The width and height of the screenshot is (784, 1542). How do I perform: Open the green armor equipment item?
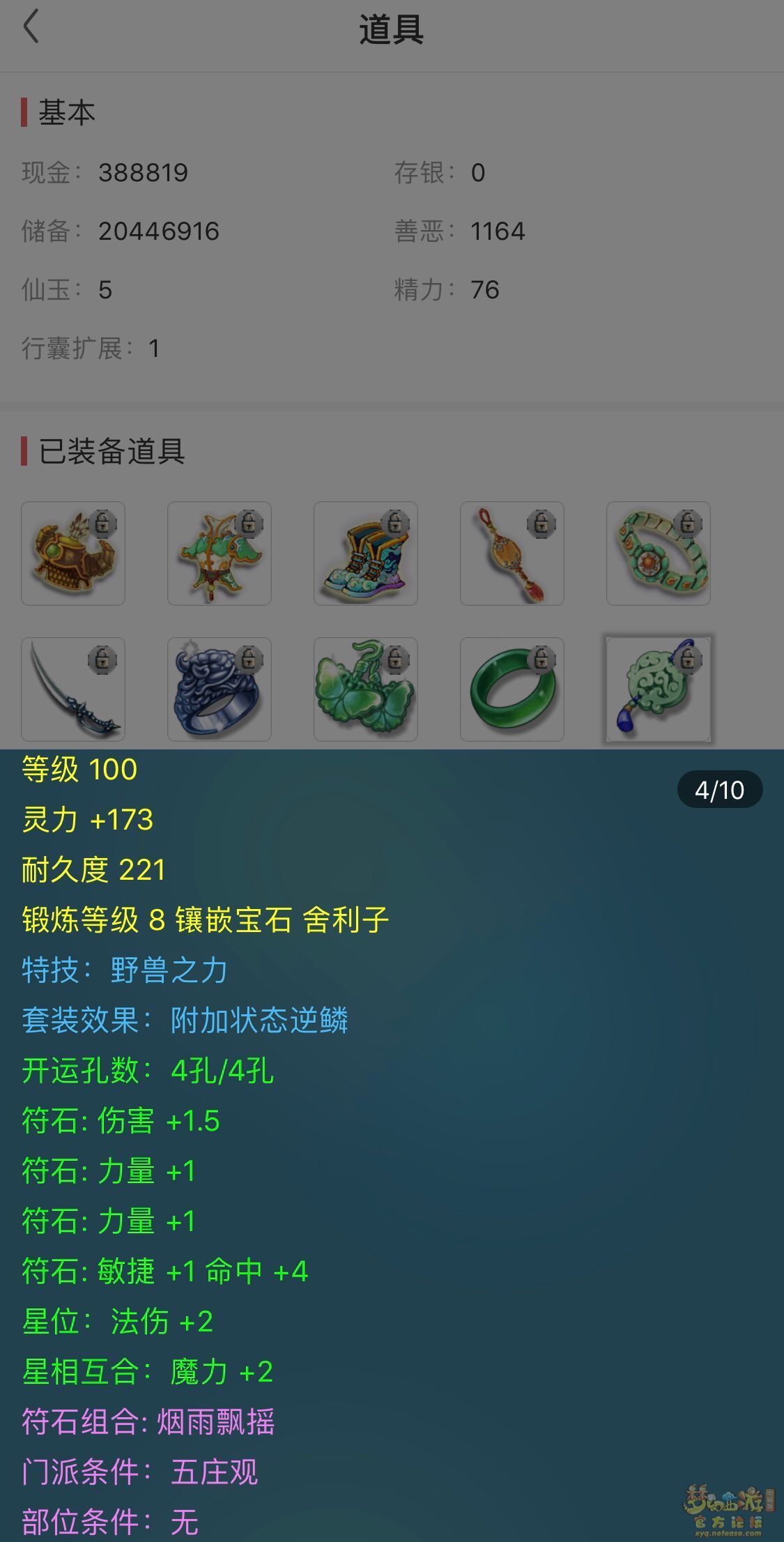point(220,554)
